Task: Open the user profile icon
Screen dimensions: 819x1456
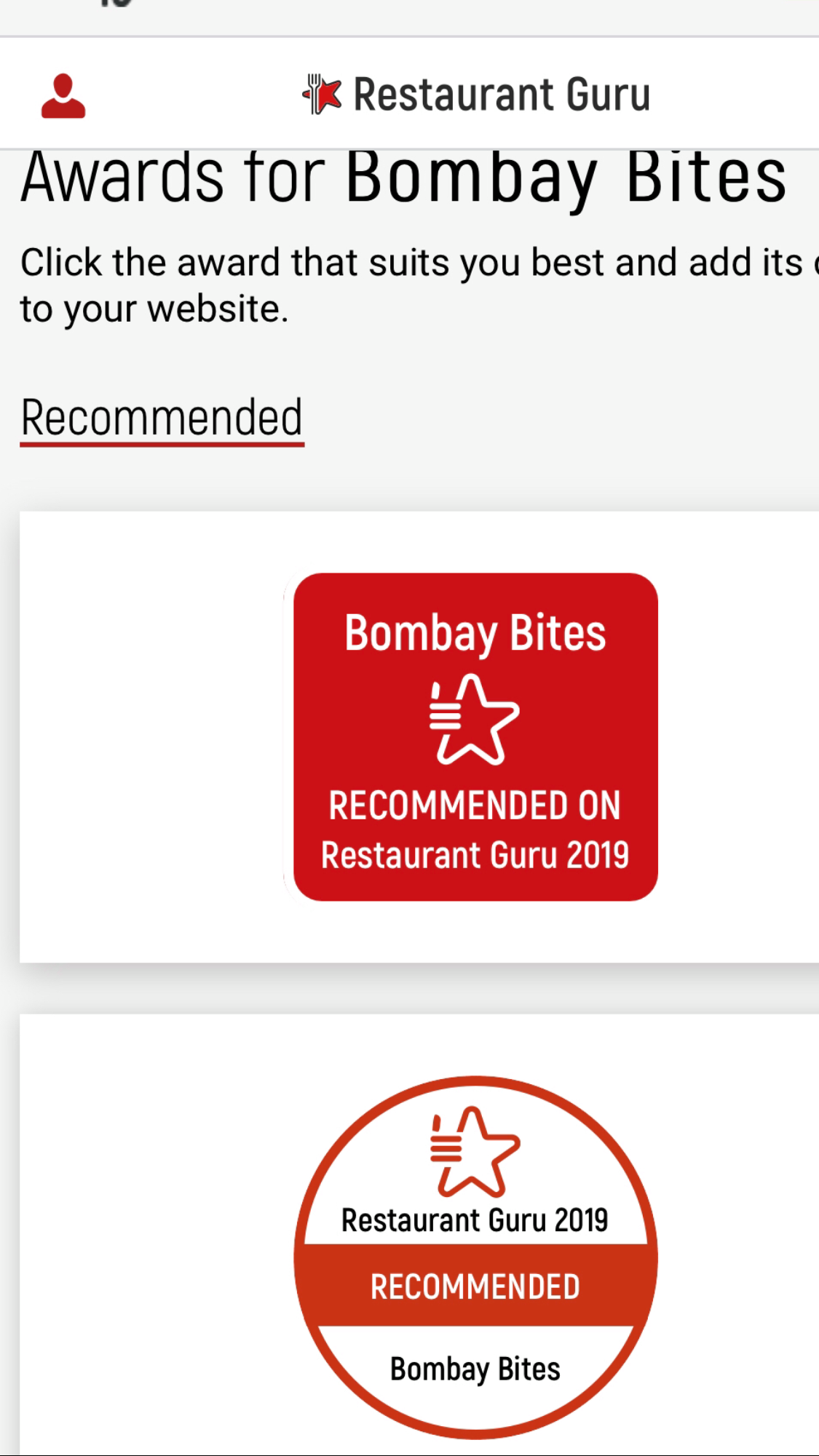Action: [63, 95]
